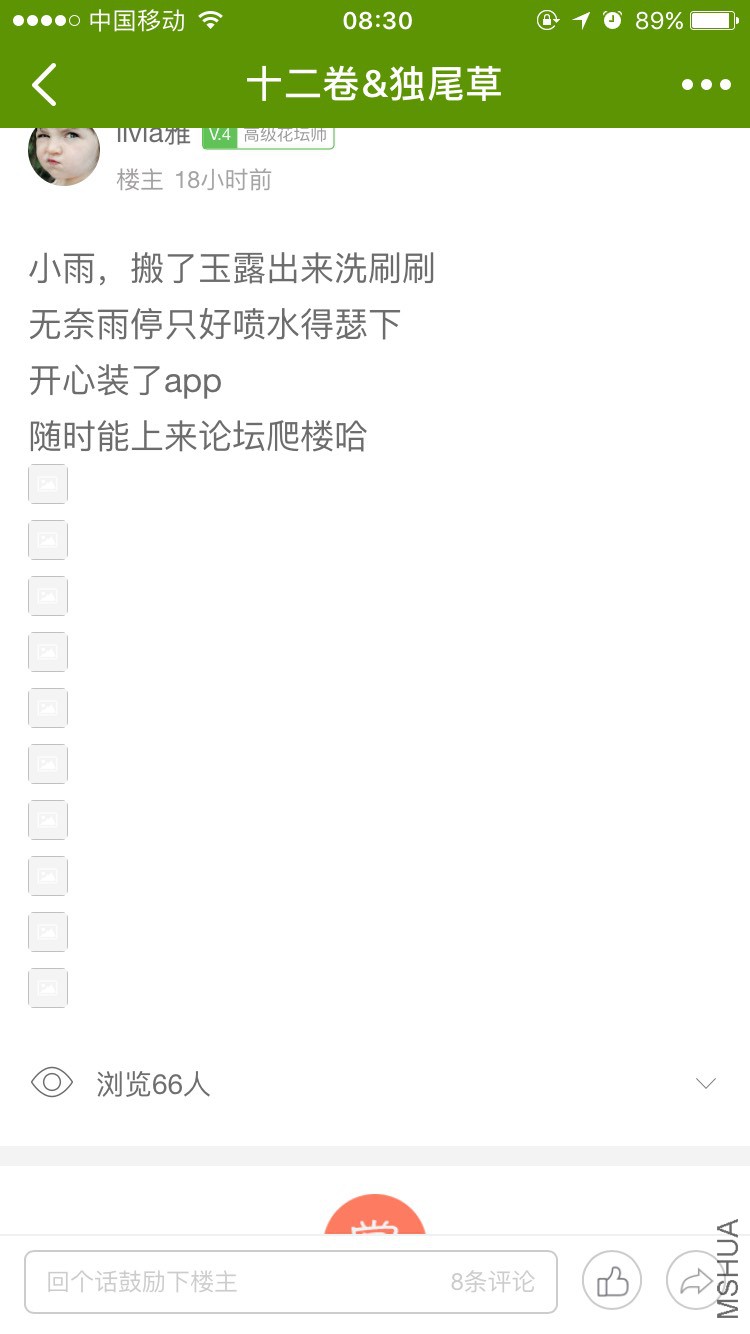This screenshot has height=1334, width=750.
Task: Share this post
Action: click(x=693, y=1281)
